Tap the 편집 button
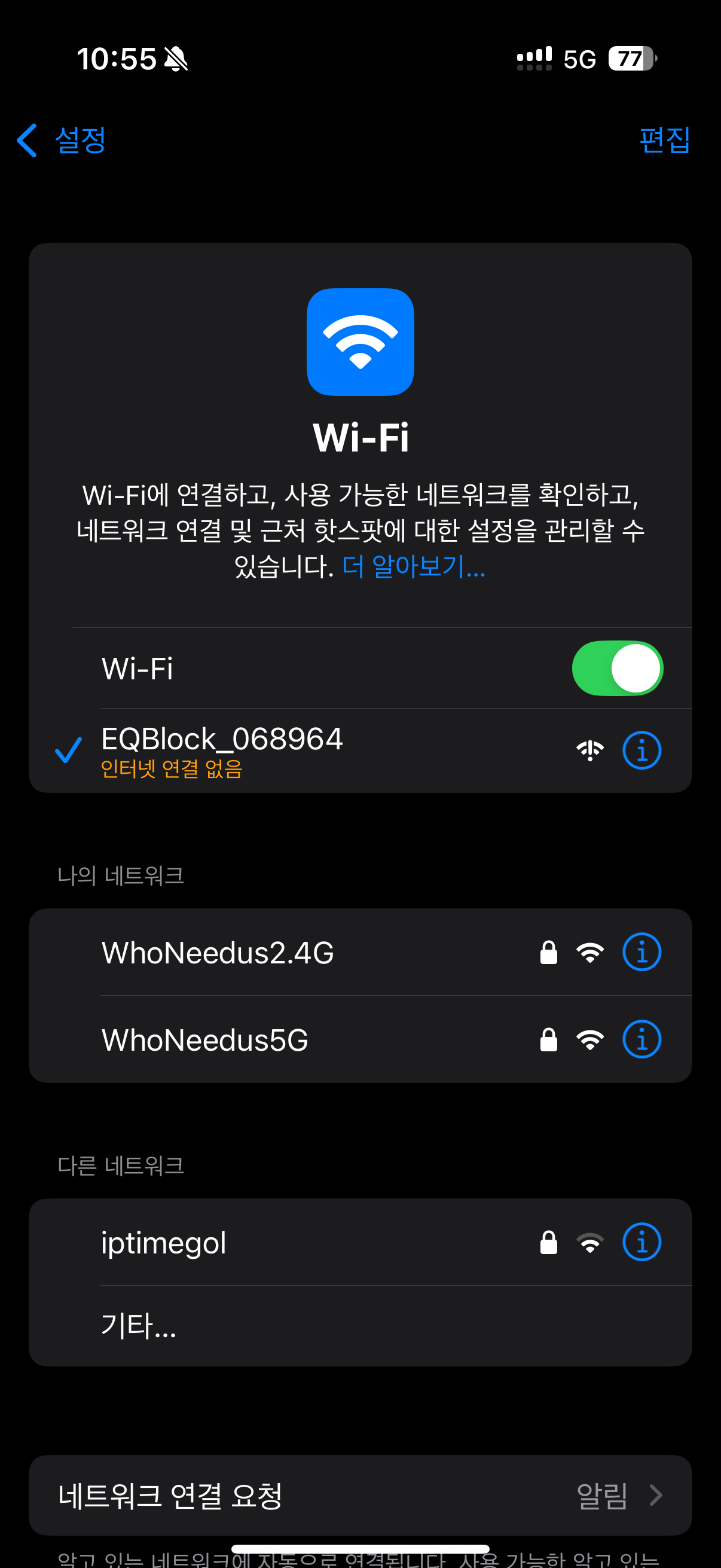Image resolution: width=721 pixels, height=1568 pixels. click(664, 140)
